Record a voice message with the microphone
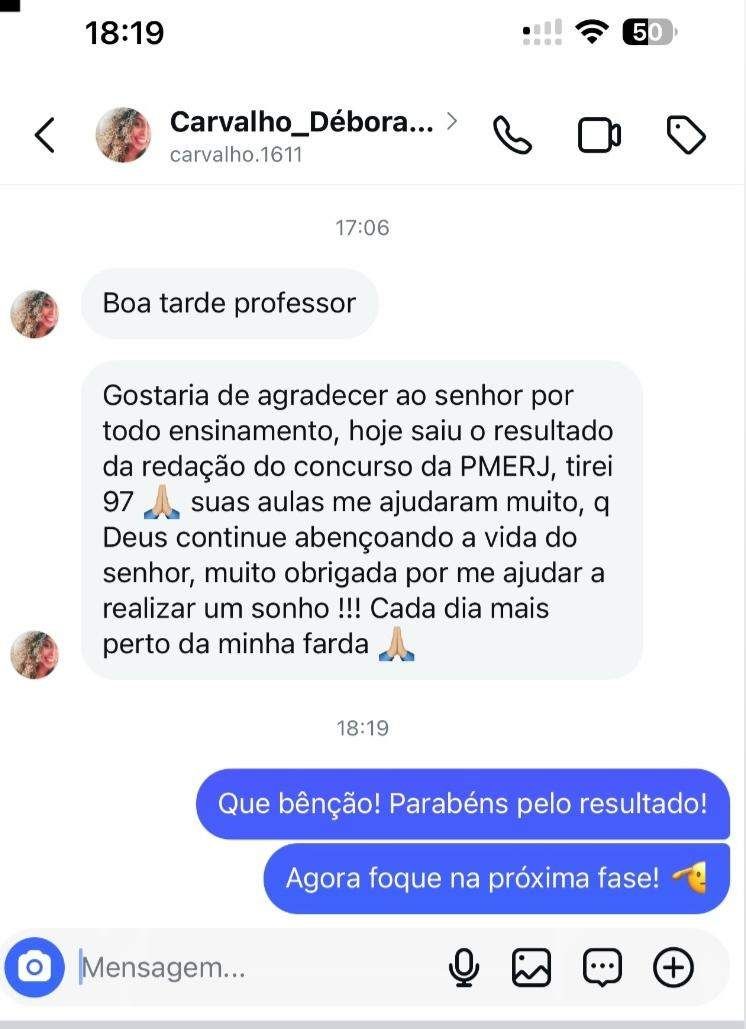The height and width of the screenshot is (1029, 746). click(x=464, y=967)
